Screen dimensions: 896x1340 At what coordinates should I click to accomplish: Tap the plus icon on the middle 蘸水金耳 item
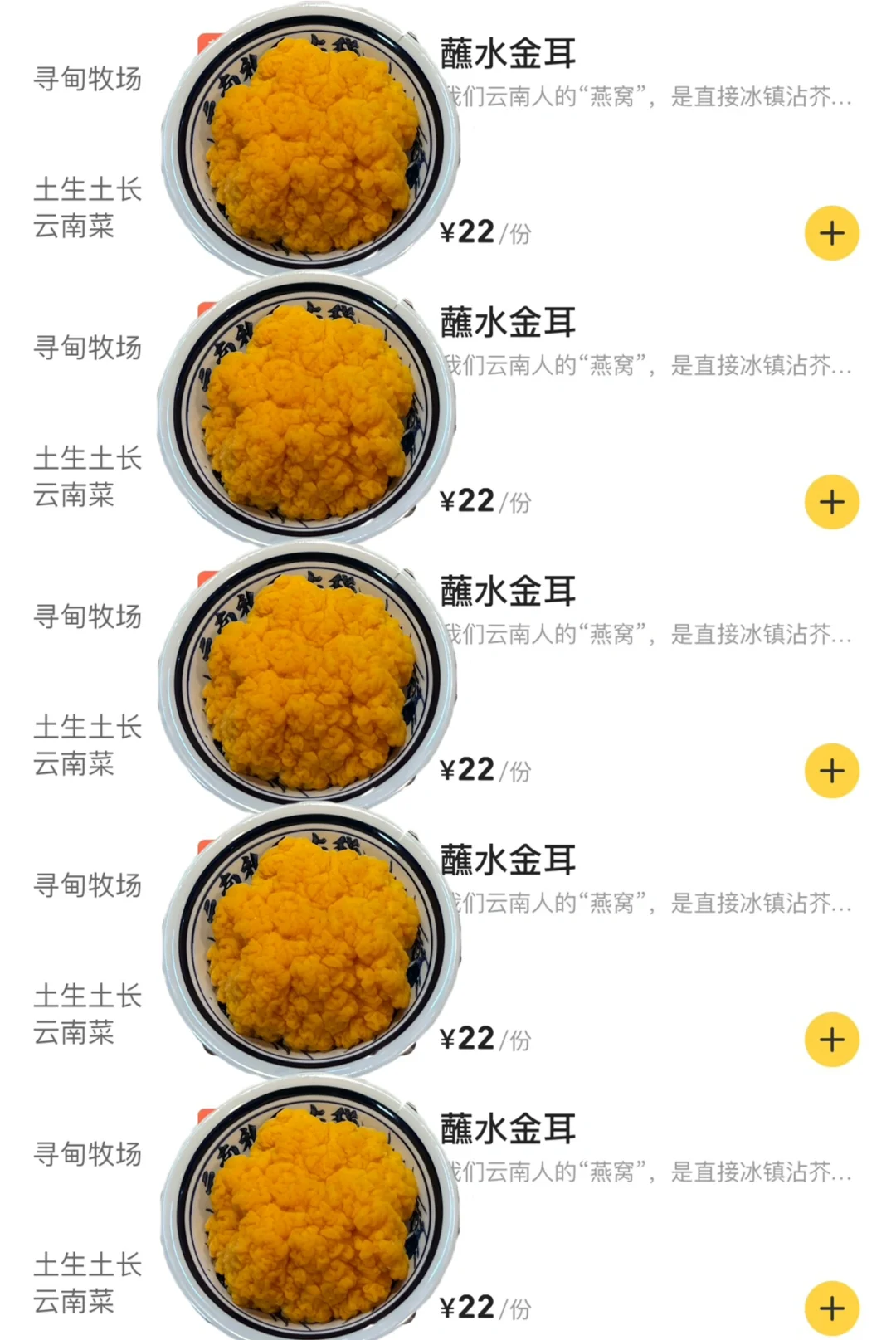830,771
